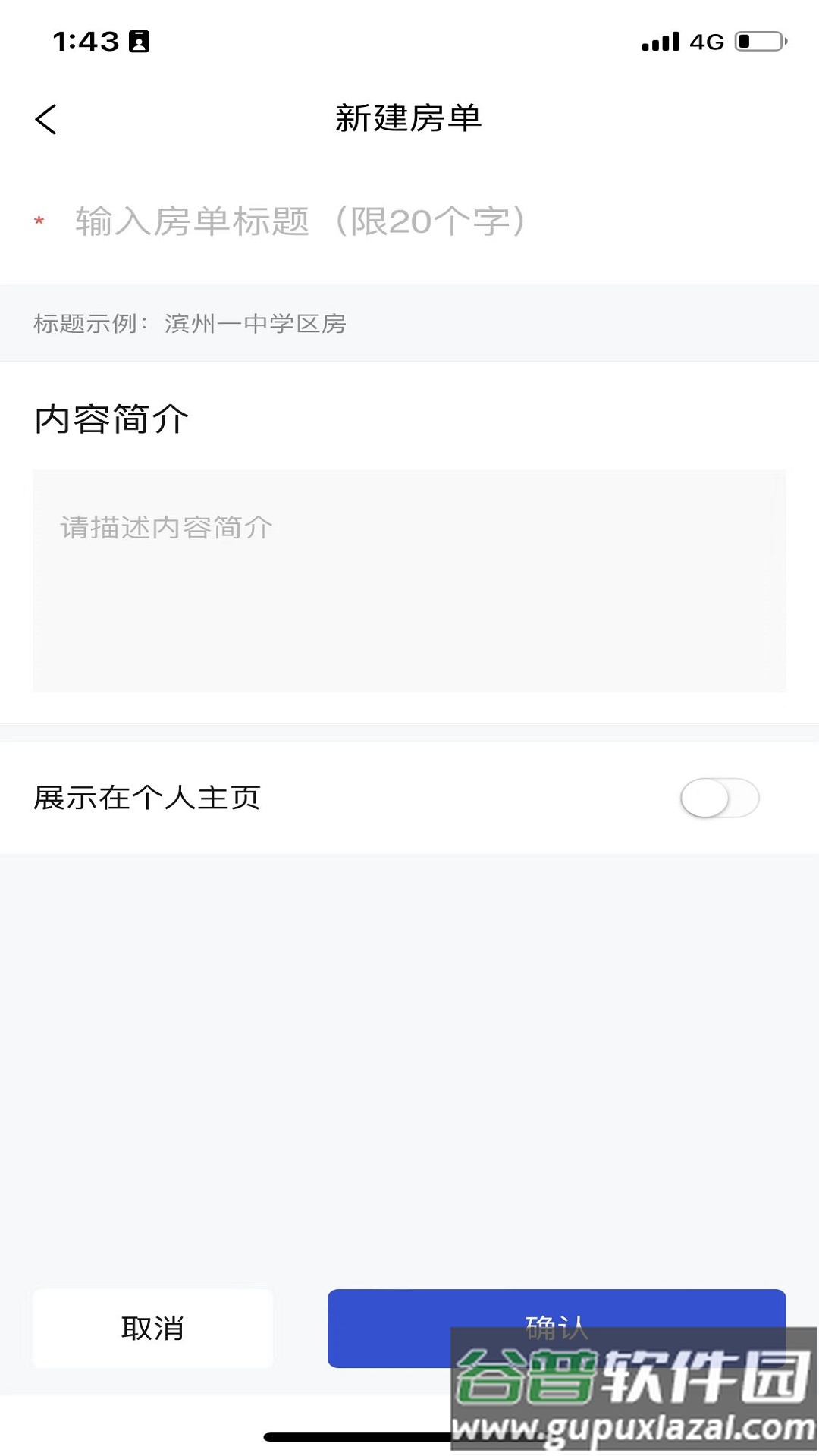
Task: Tap the white knob of the toggle
Action: 705,798
